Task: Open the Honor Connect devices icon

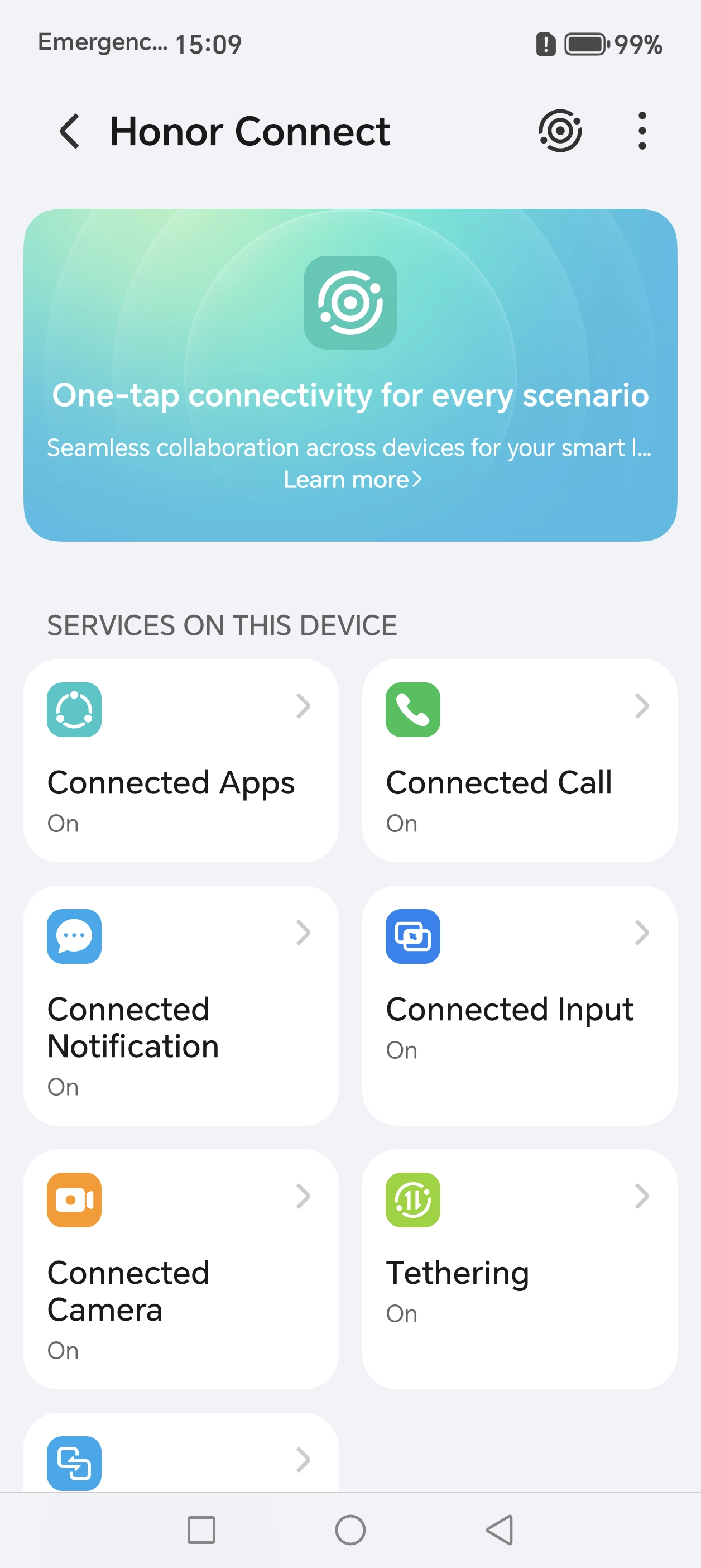Action: pyautogui.click(x=560, y=131)
